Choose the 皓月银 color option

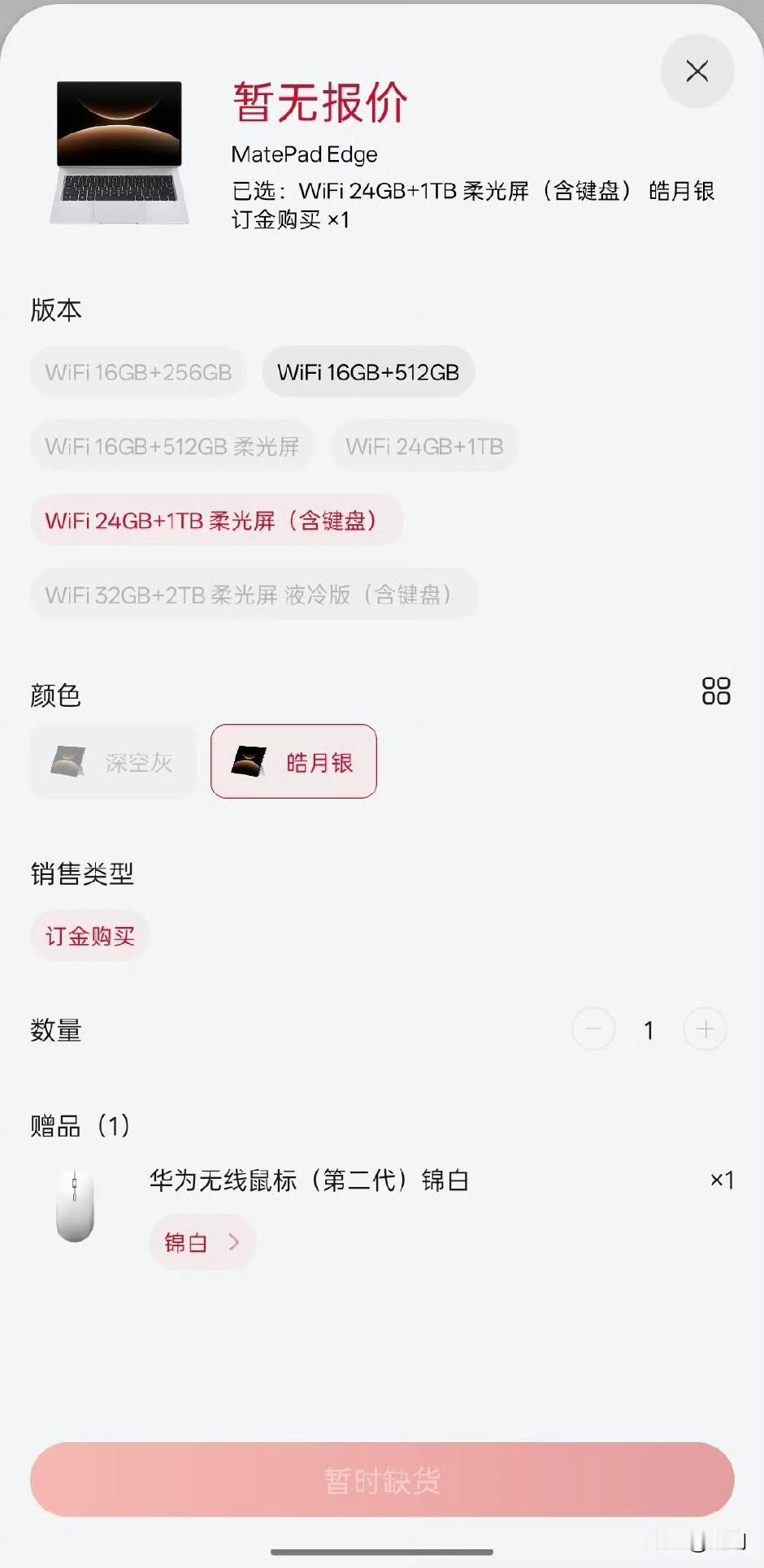[293, 762]
